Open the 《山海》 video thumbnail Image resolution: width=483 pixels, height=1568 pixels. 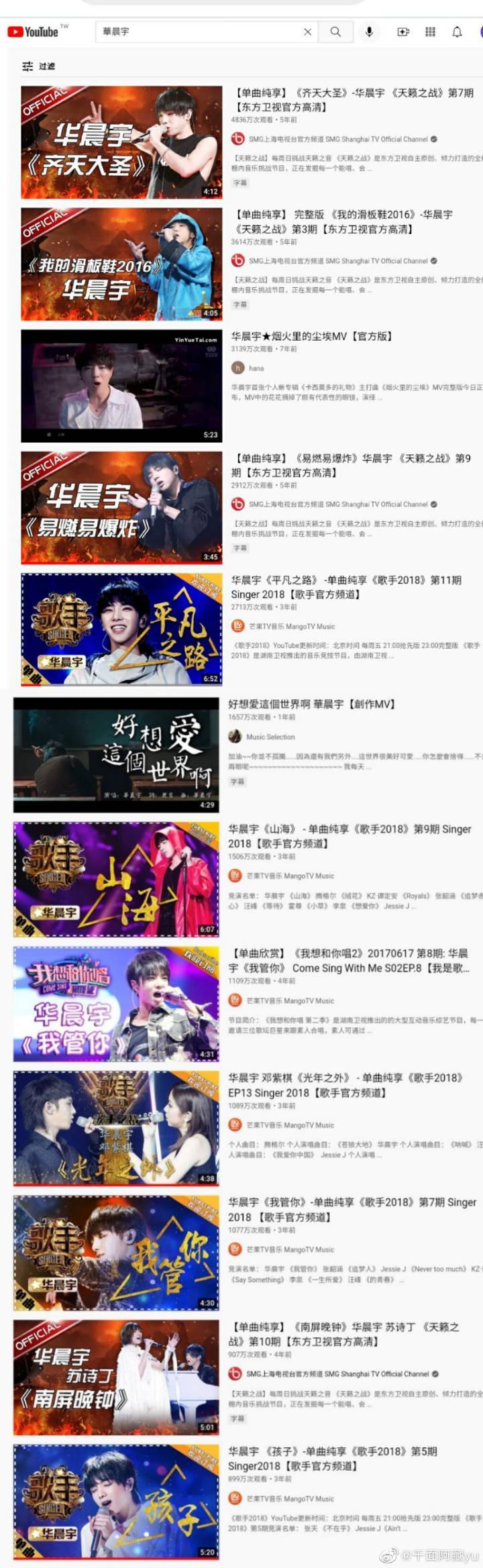pos(116,879)
